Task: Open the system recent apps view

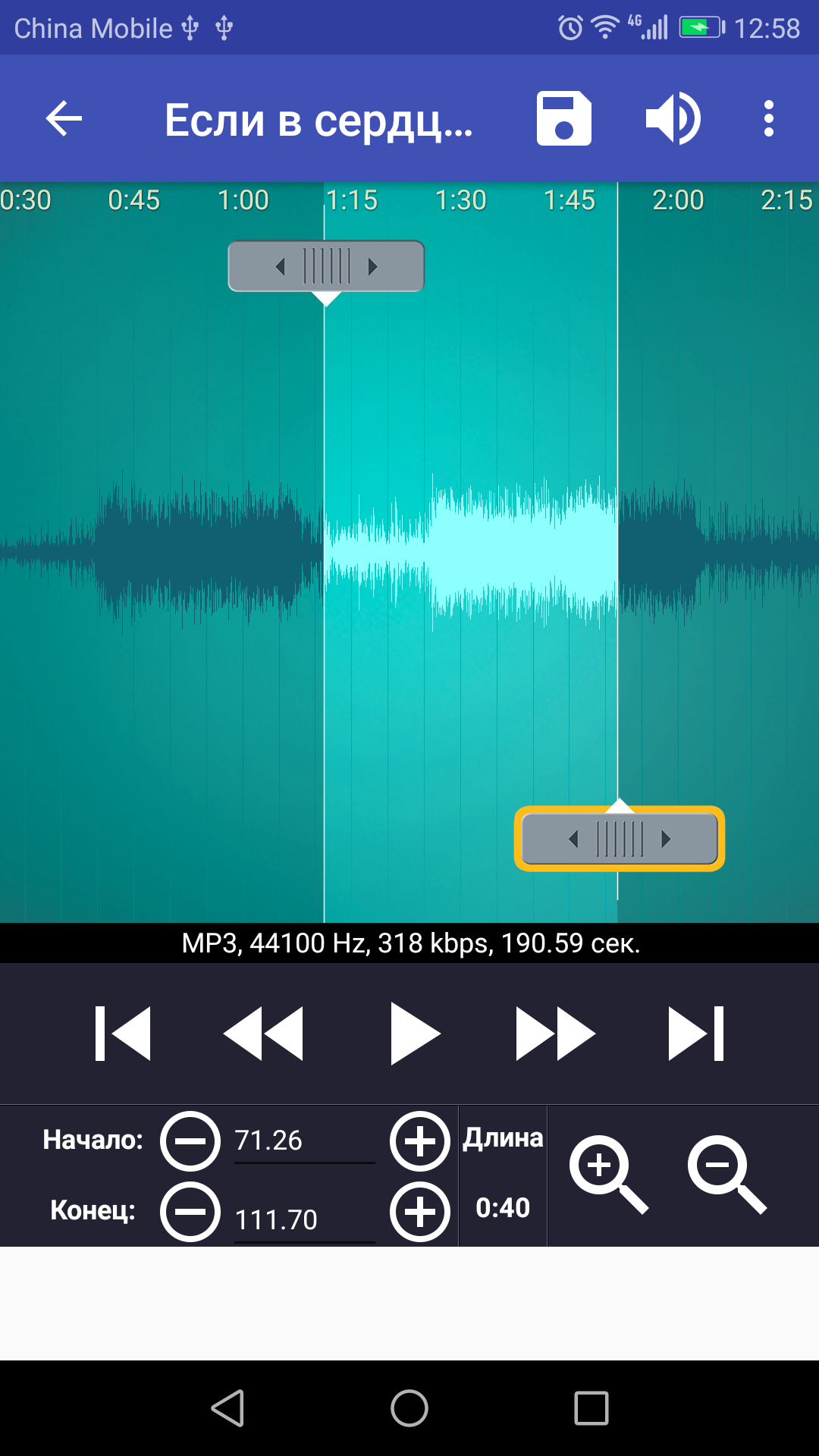Action: 591,1408
